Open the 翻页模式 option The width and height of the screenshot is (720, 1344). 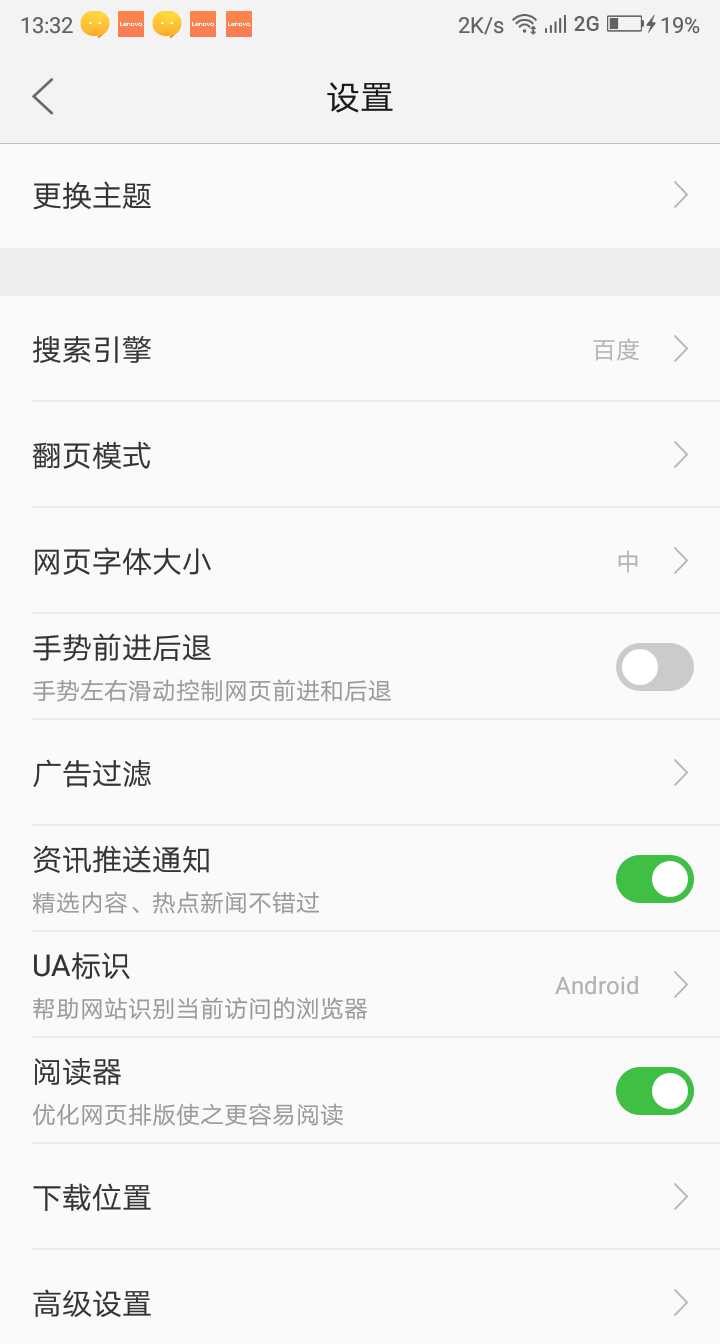(360, 455)
